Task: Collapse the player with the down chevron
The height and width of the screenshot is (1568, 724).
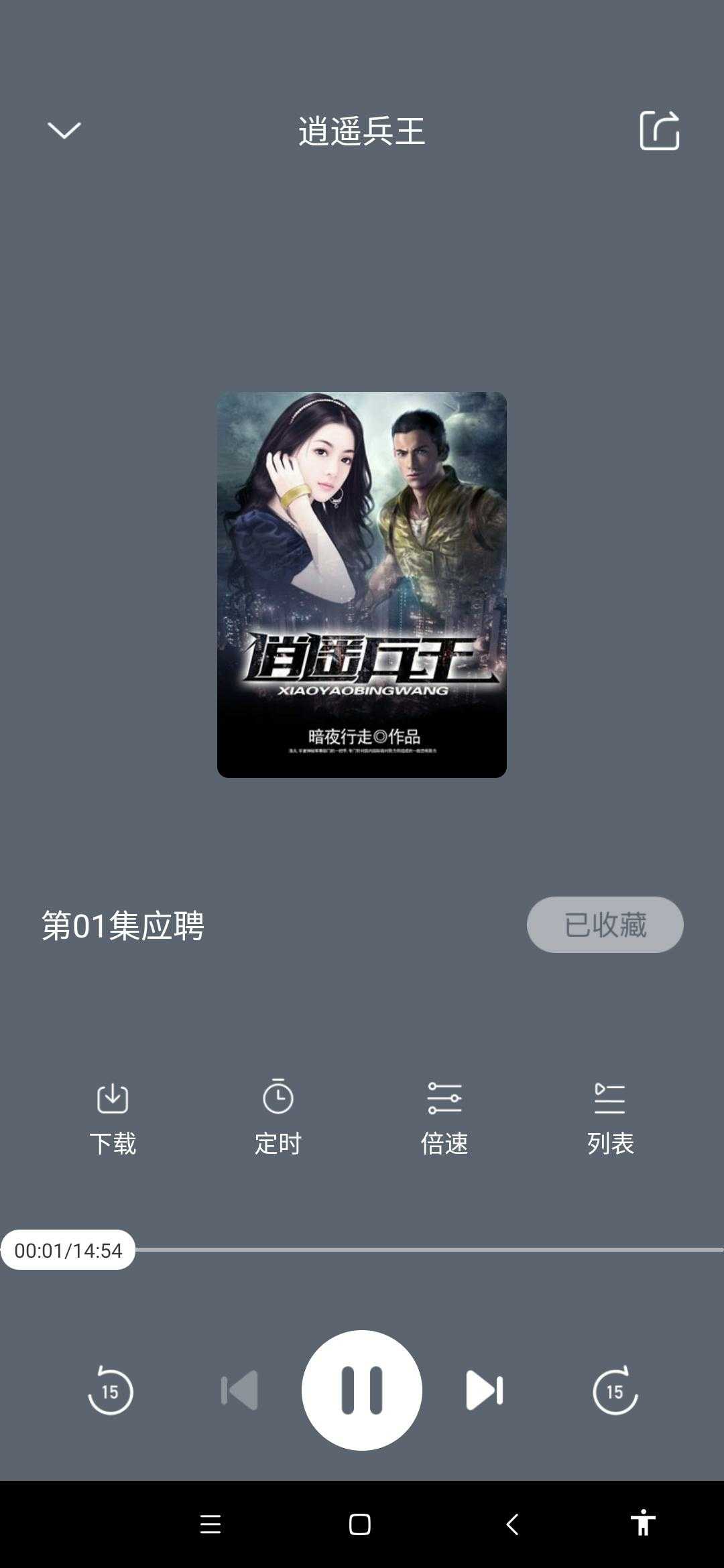Action: [64, 130]
